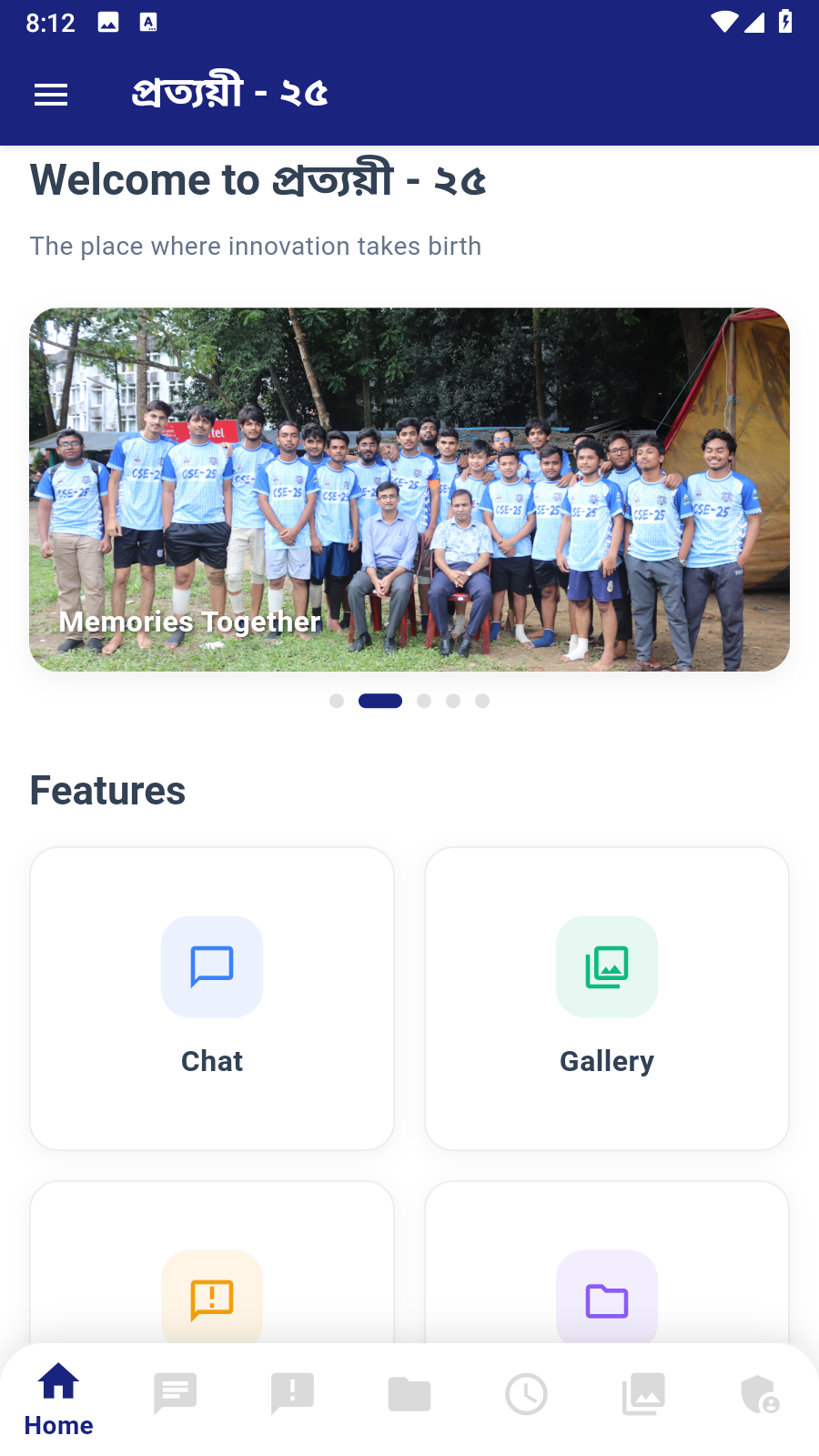Screen dimensions: 819x1456
Task: Open the Memories Together banner image
Action: (409, 489)
